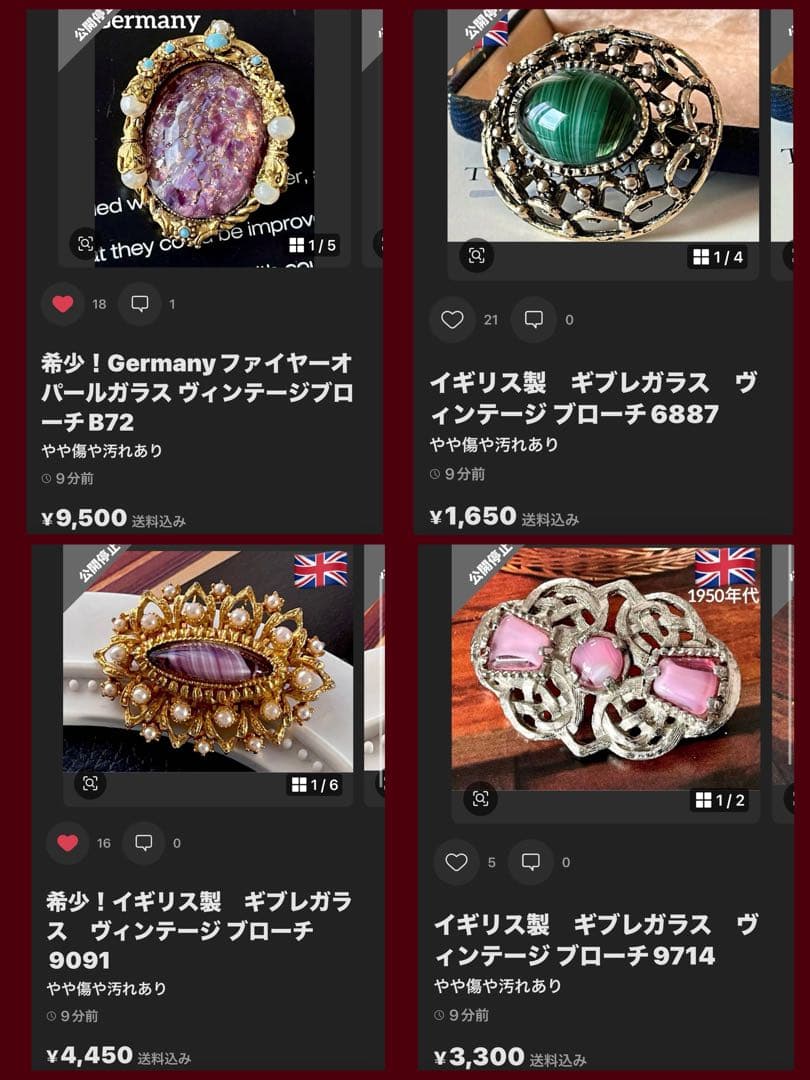Click the comment icon under brooch 9714
Screen dimensions: 810x1080
tap(533, 861)
